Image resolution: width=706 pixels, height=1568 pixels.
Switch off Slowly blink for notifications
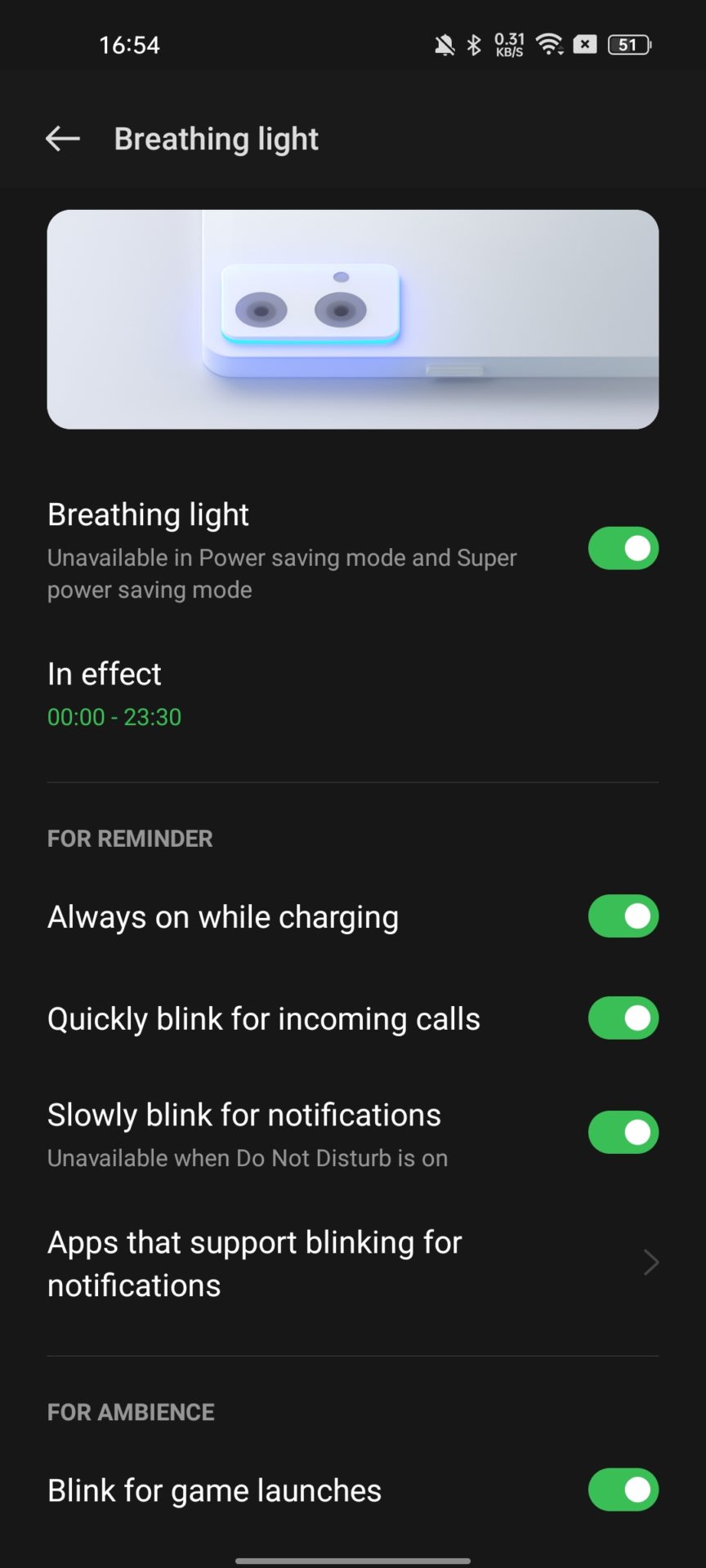pyautogui.click(x=623, y=1132)
